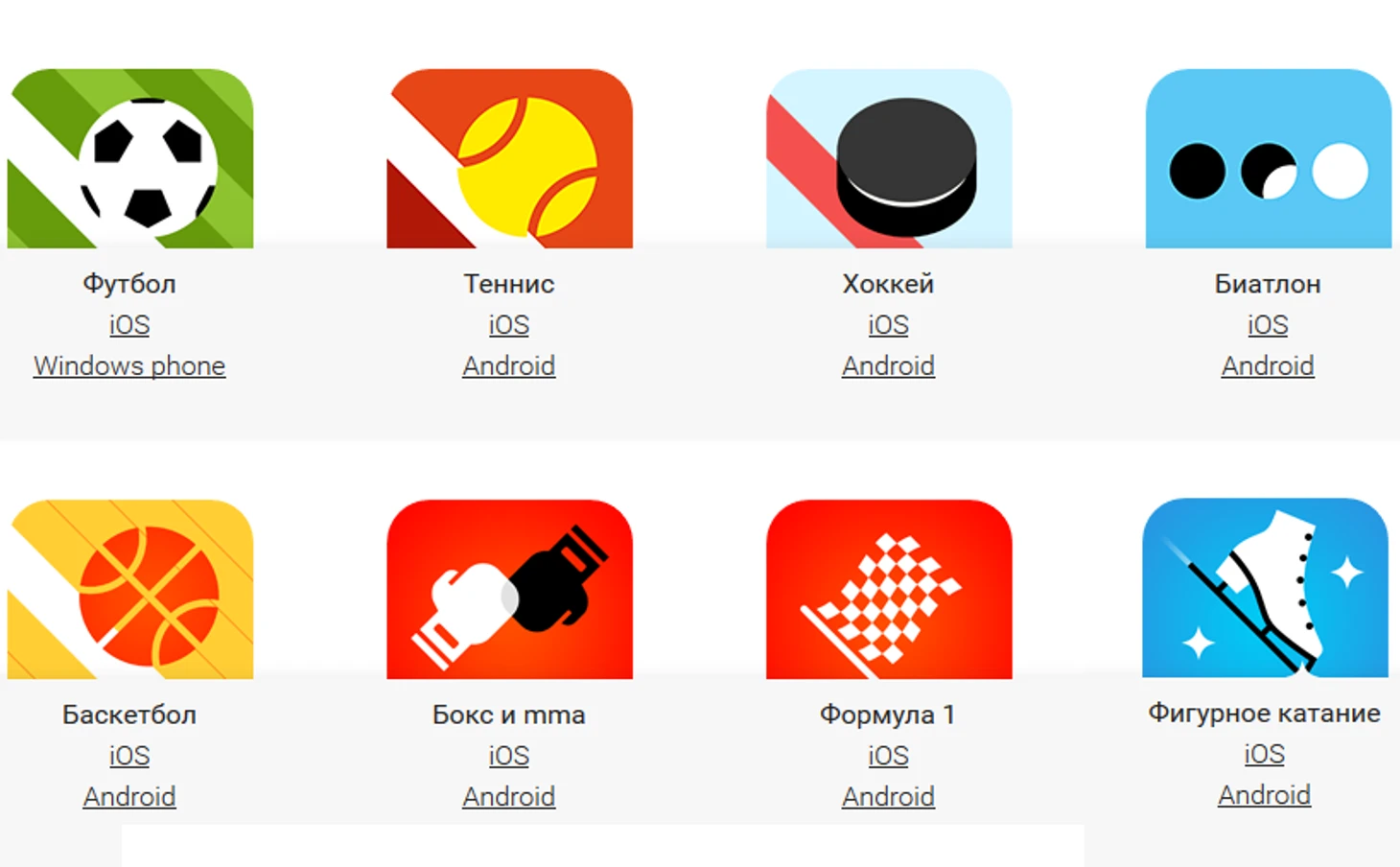Open iOS link under Хоккей

(888, 325)
